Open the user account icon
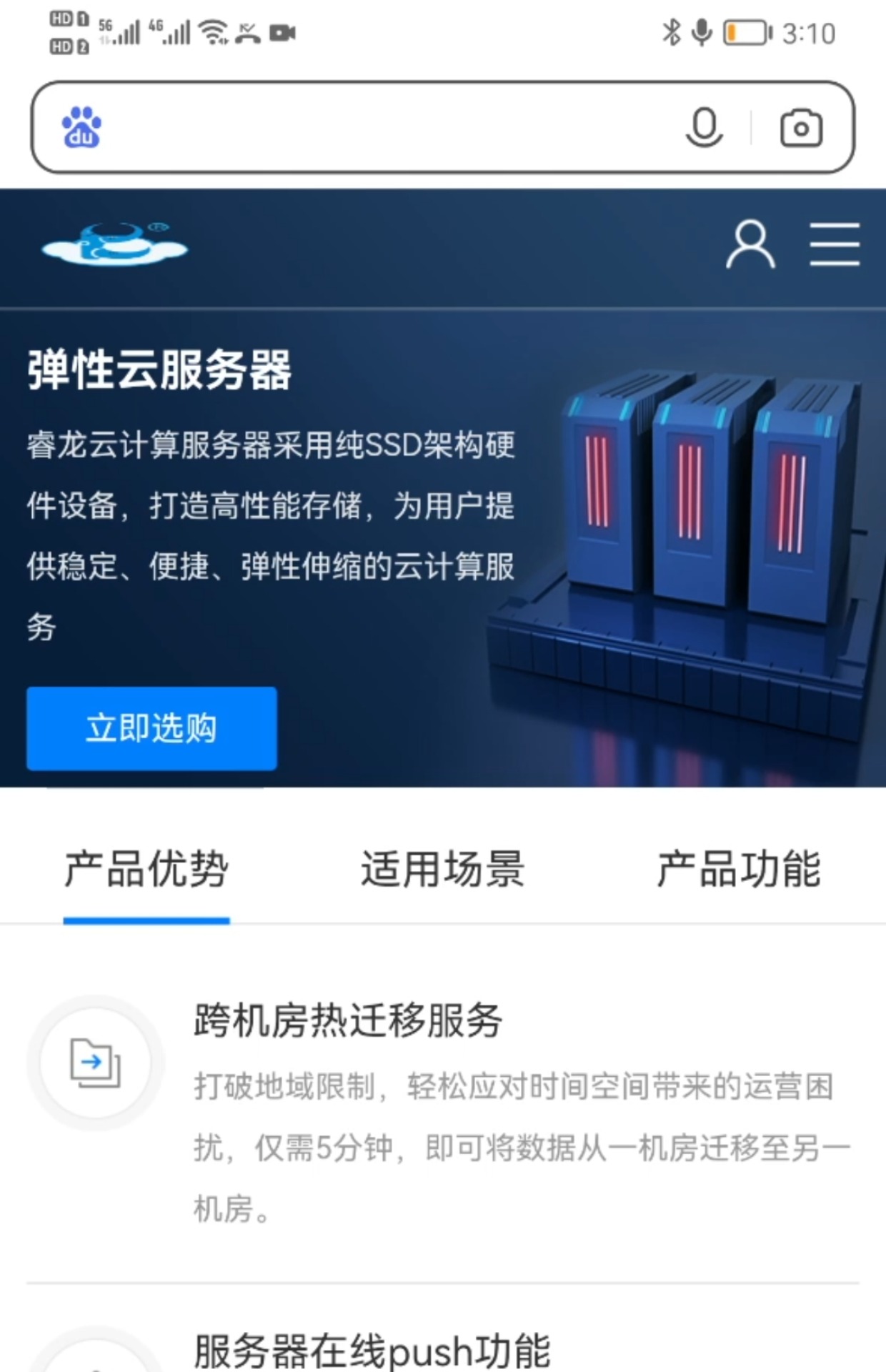This screenshot has height=1372, width=886. (750, 245)
